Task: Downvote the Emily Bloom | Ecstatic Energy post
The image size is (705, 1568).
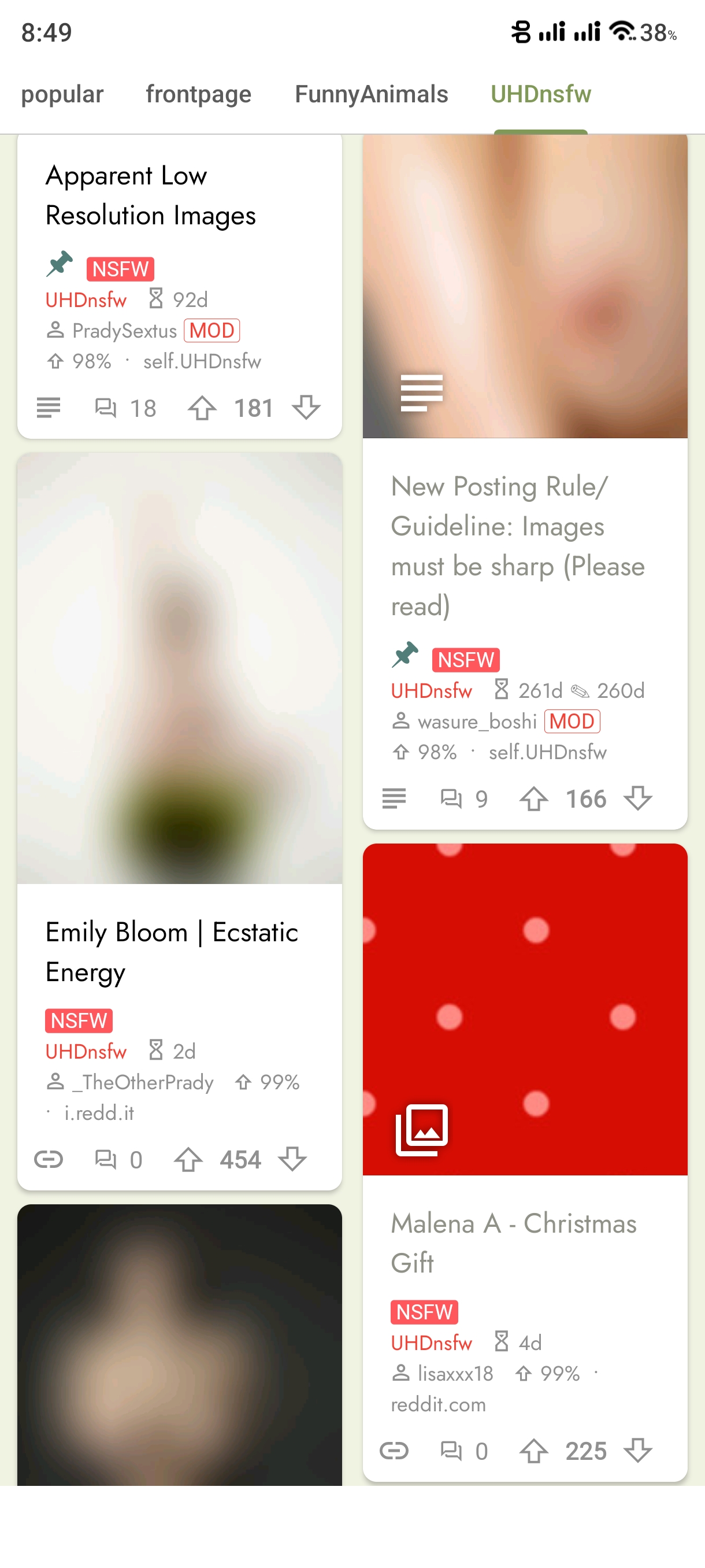Action: click(x=292, y=1160)
